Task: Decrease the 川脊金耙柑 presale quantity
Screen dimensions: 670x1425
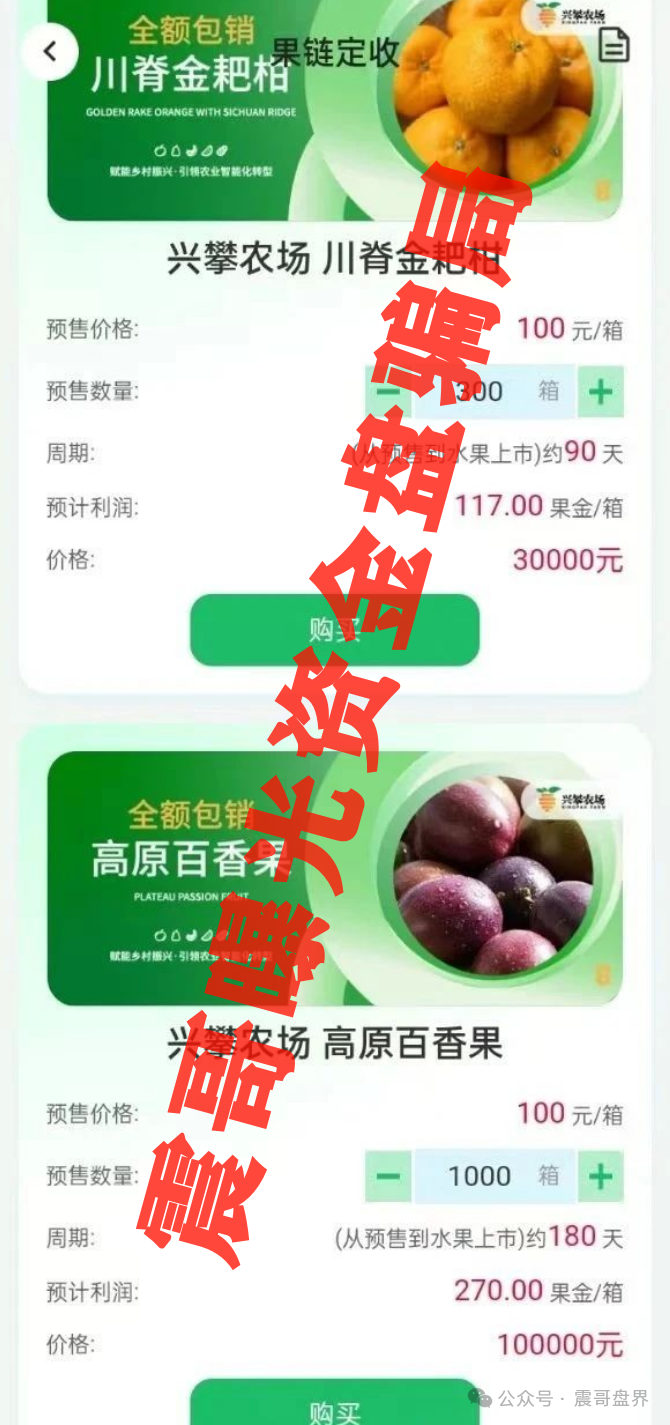Action: click(388, 391)
